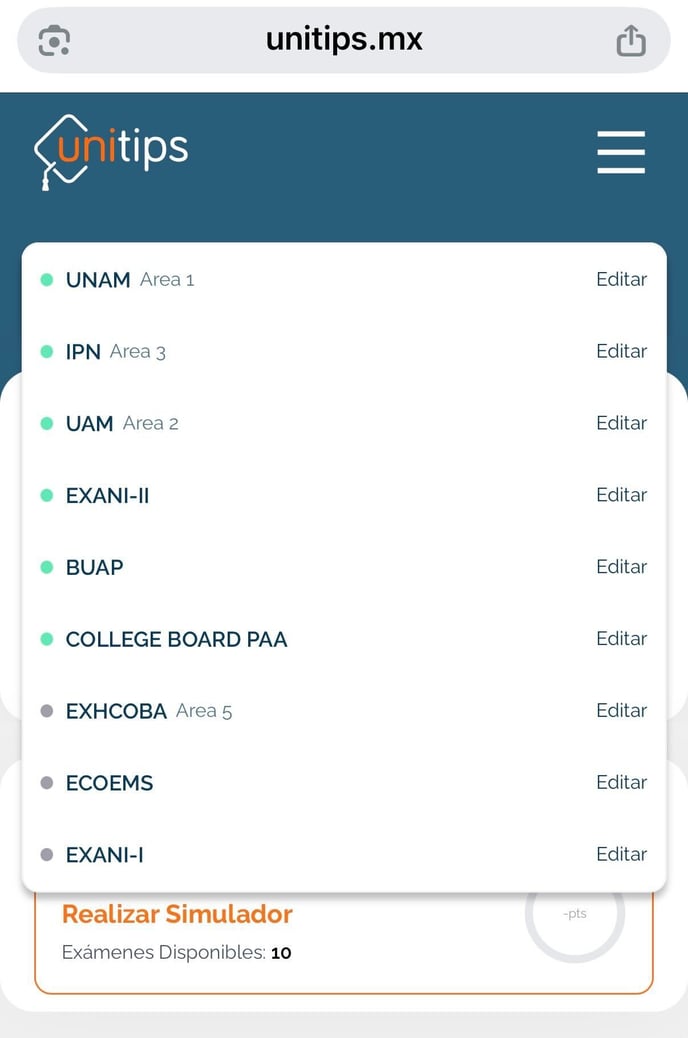Screen dimensions: 688x1038
Task: Select the EXHCOBA Area 5 exam
Action: (x=148, y=712)
